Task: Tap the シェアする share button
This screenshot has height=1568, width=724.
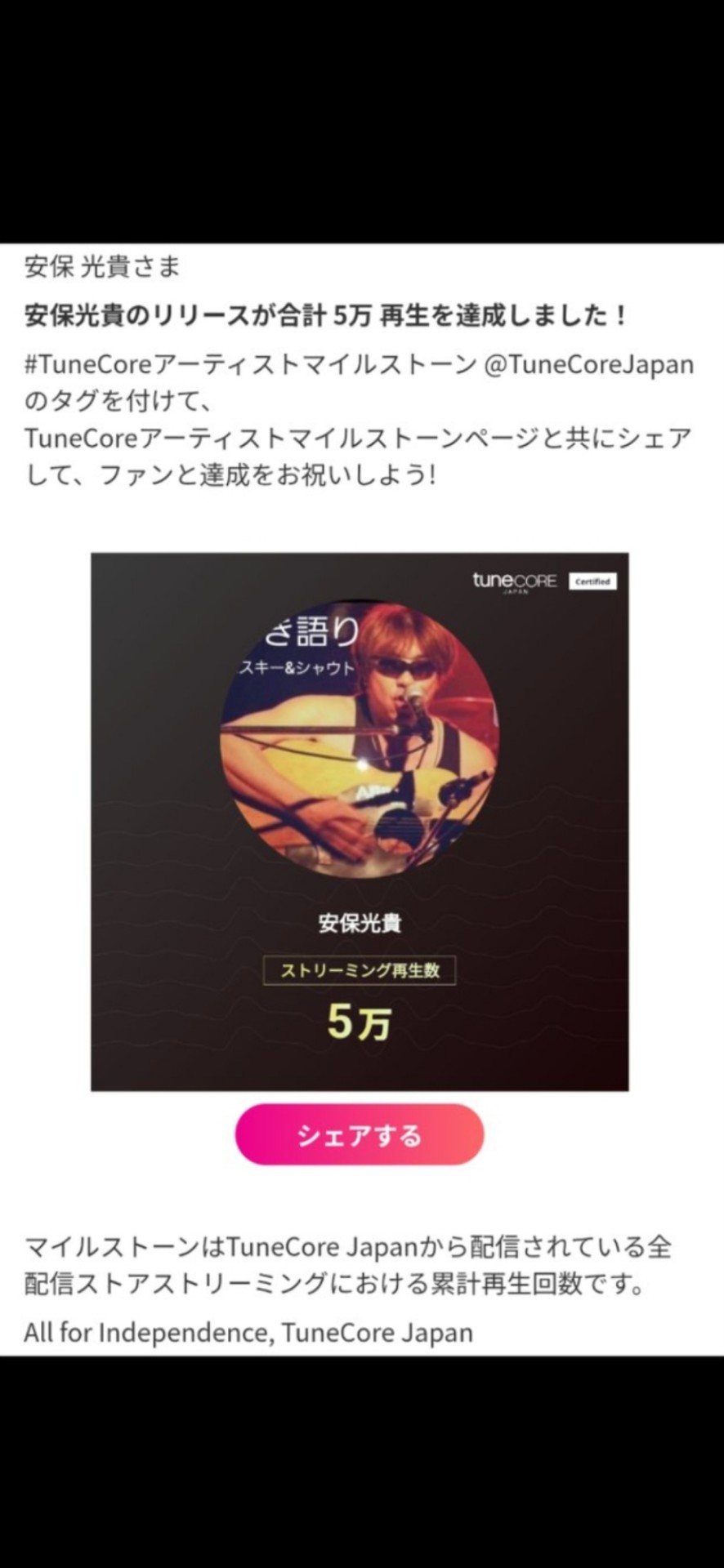Action: 360,1134
